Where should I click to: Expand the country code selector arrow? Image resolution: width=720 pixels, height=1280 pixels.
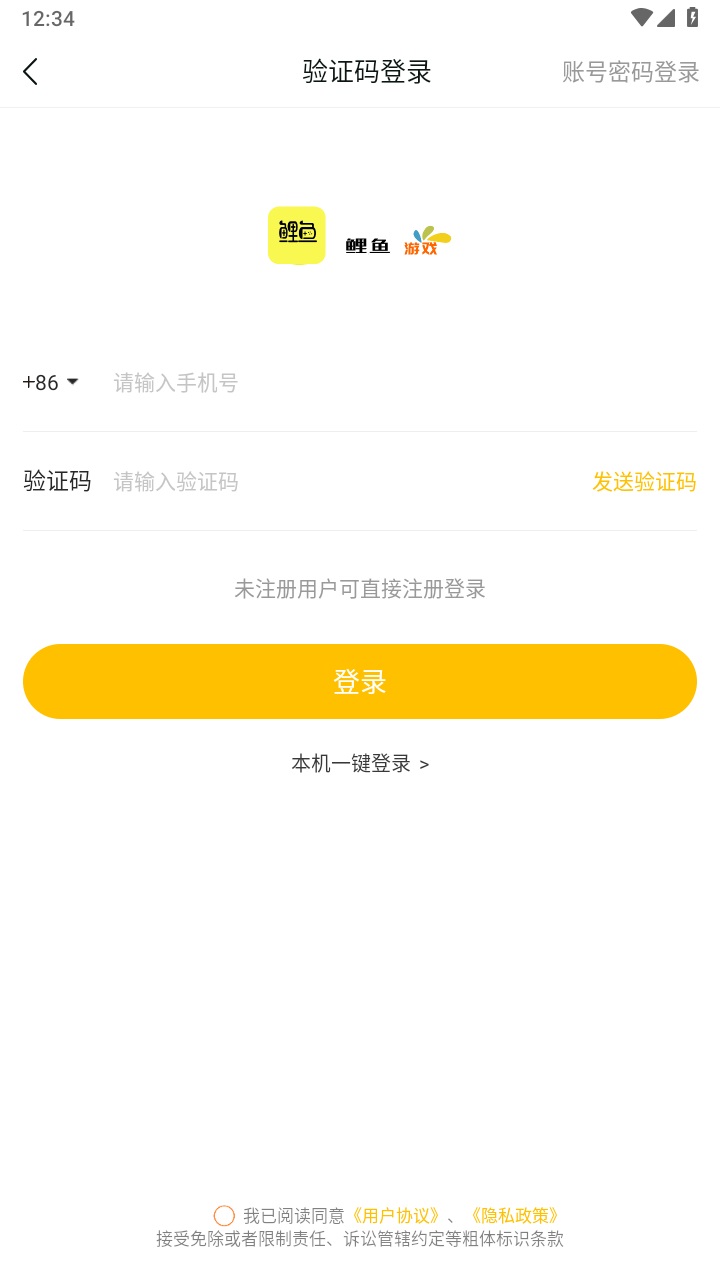pos(73,382)
